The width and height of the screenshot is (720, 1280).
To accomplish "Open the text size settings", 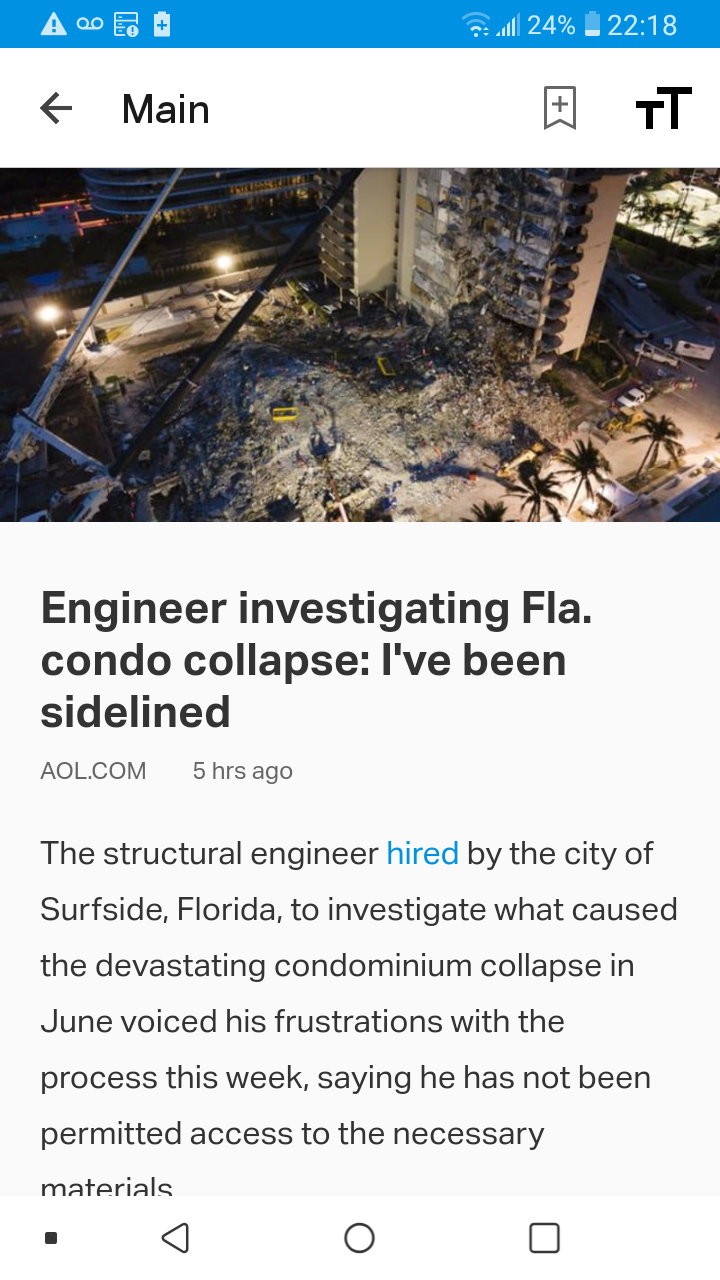I will pyautogui.click(x=664, y=108).
